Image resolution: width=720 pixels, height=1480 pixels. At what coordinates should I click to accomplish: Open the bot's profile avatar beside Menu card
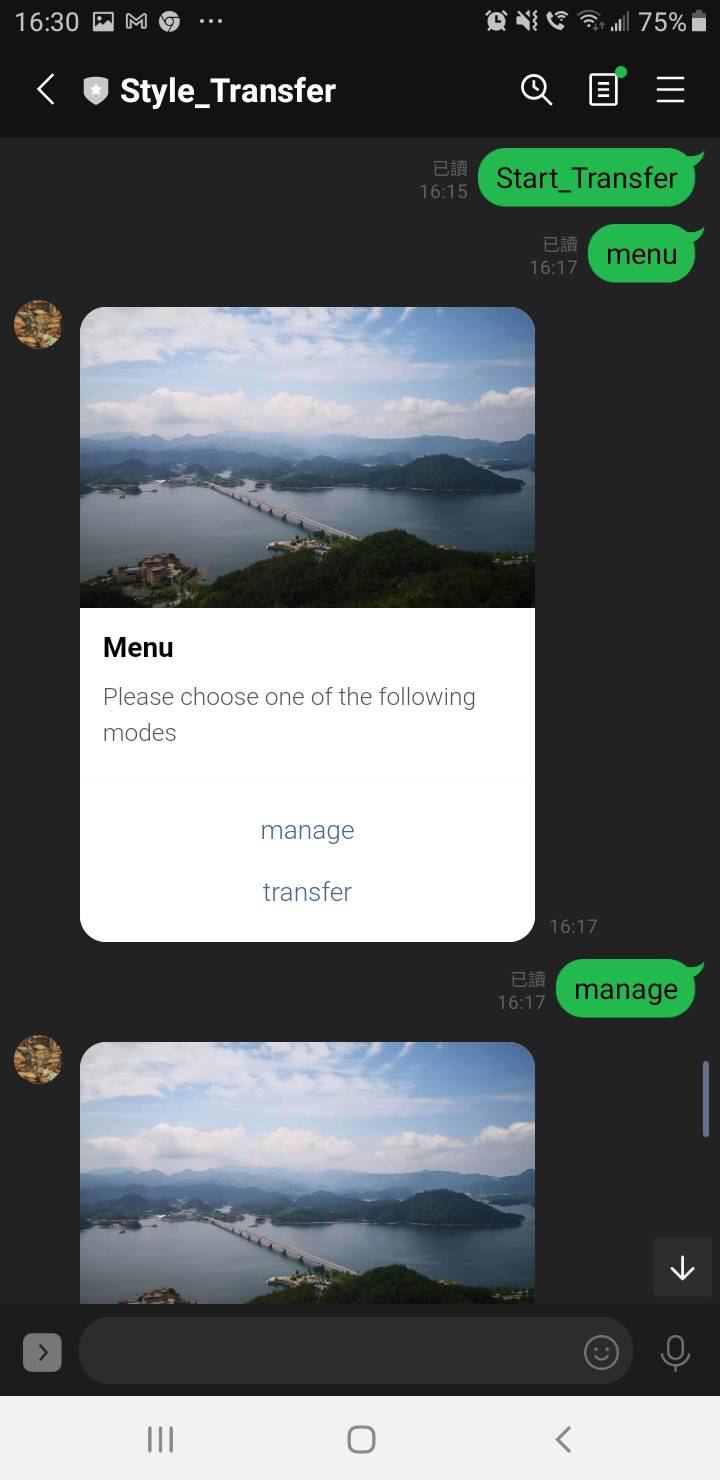tap(38, 325)
